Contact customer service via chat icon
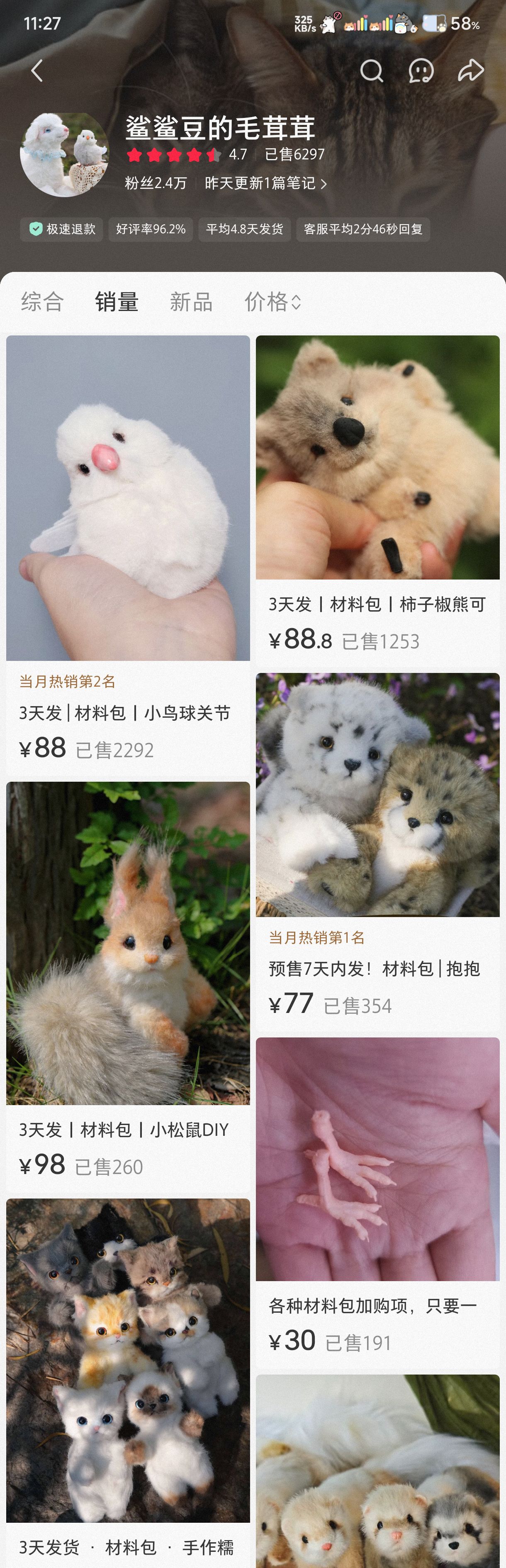The width and height of the screenshot is (506, 1568). coord(421,71)
